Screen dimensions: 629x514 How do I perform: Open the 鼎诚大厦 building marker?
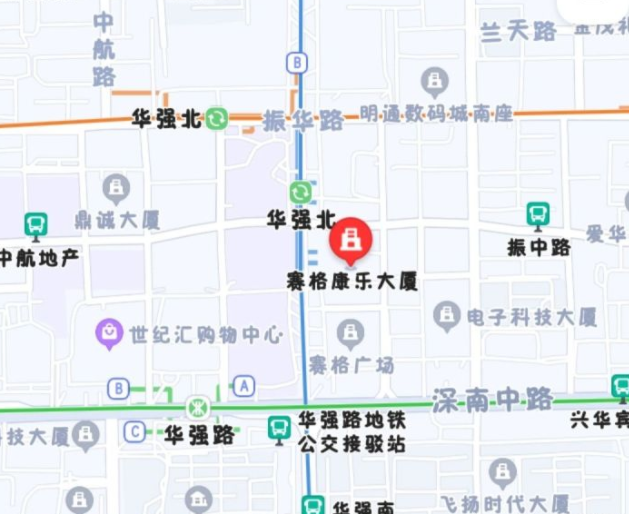click(117, 188)
